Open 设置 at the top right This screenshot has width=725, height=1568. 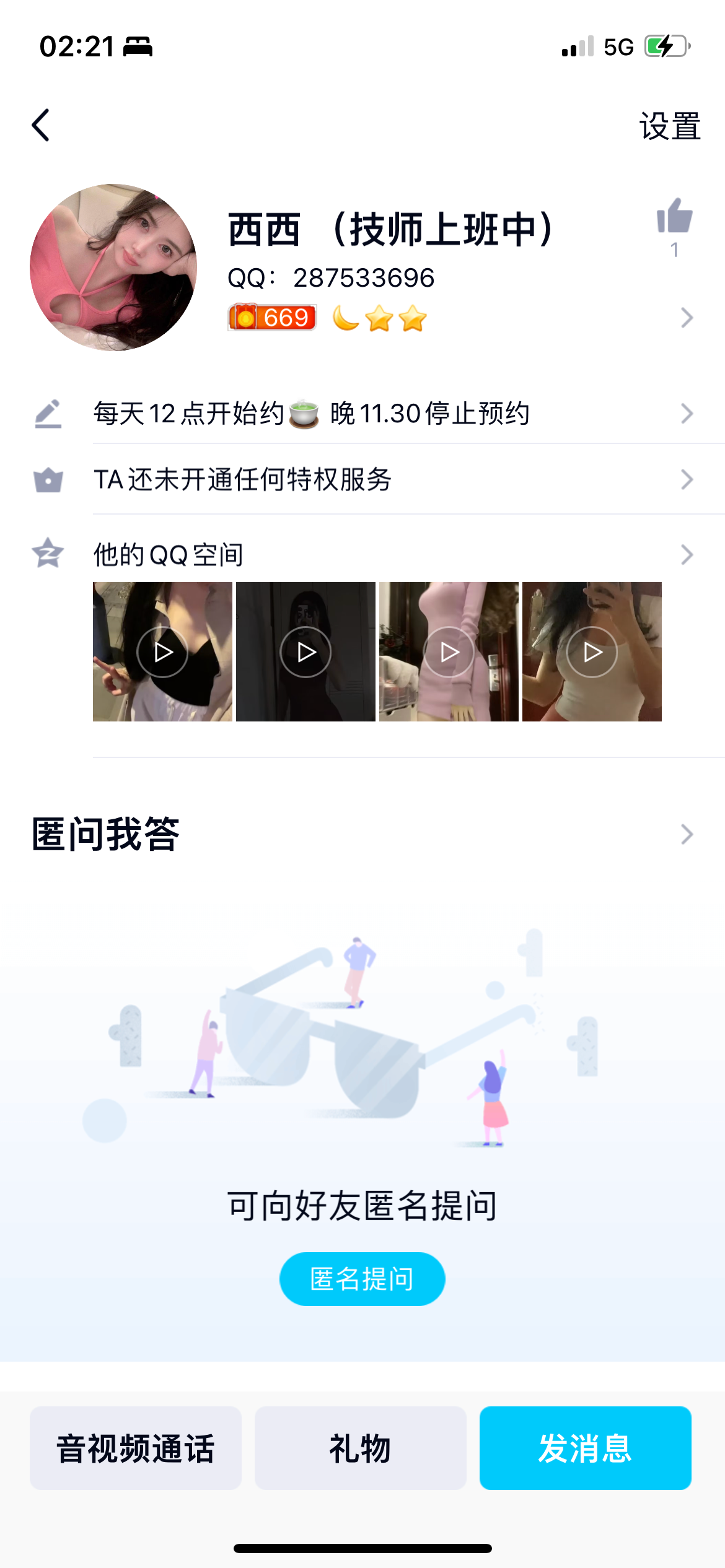click(x=668, y=124)
